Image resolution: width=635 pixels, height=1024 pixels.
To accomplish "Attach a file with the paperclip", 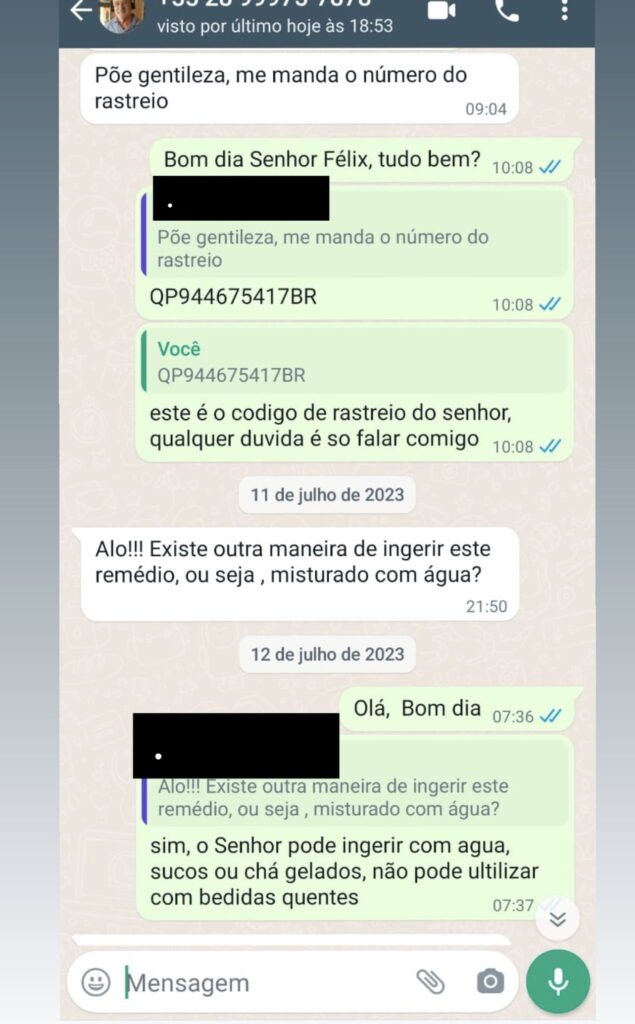I will (430, 981).
